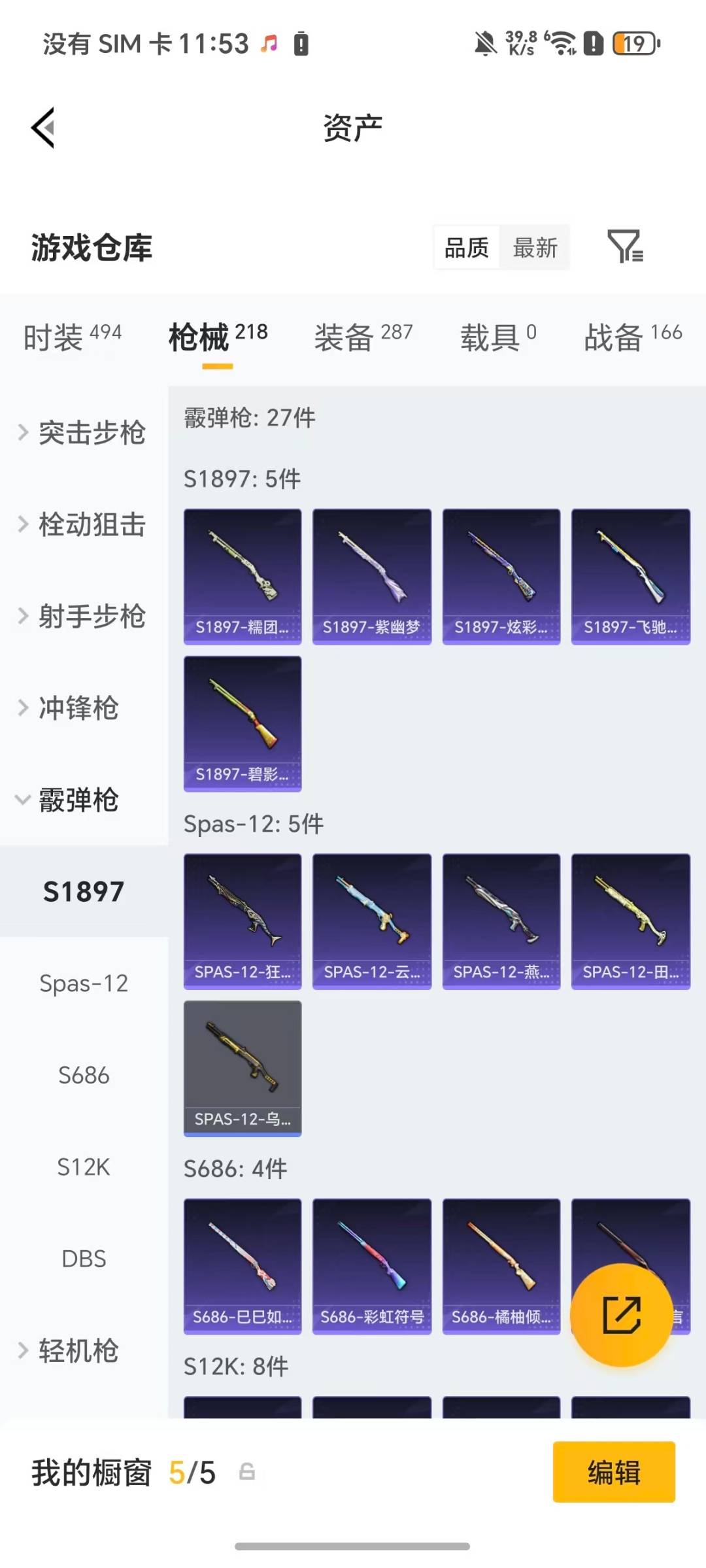Open the S1897-紫幽梦 skin
The width and height of the screenshot is (706, 1568).
(x=371, y=576)
